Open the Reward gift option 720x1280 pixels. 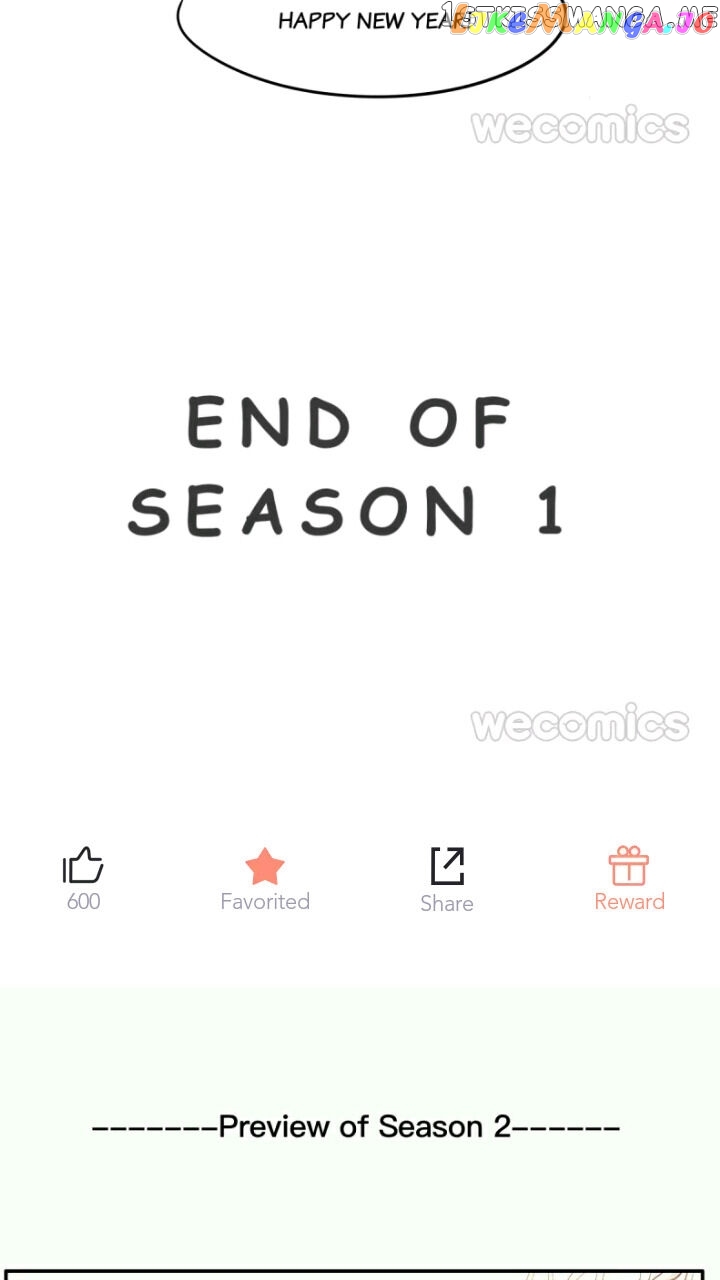click(x=629, y=867)
